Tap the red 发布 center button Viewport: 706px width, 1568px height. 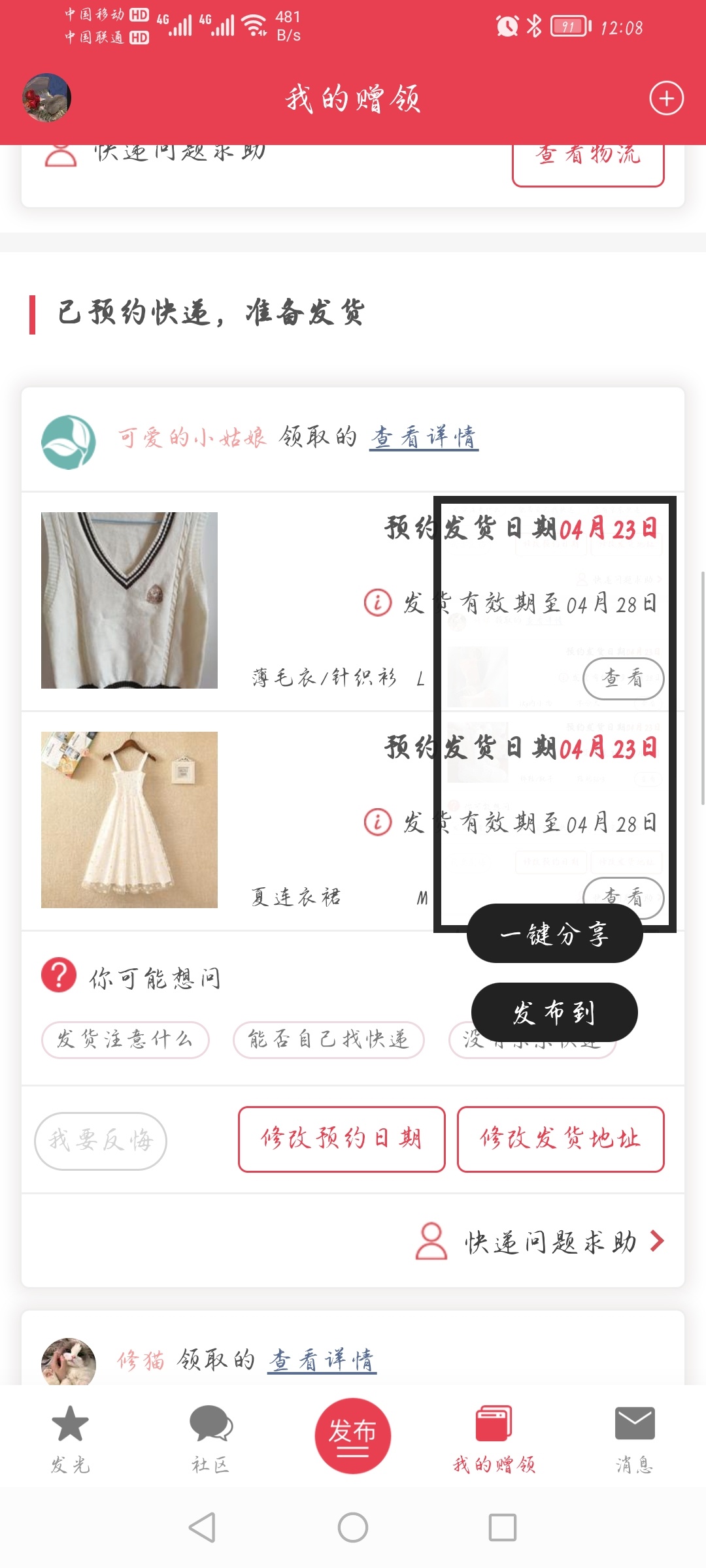point(352,1435)
